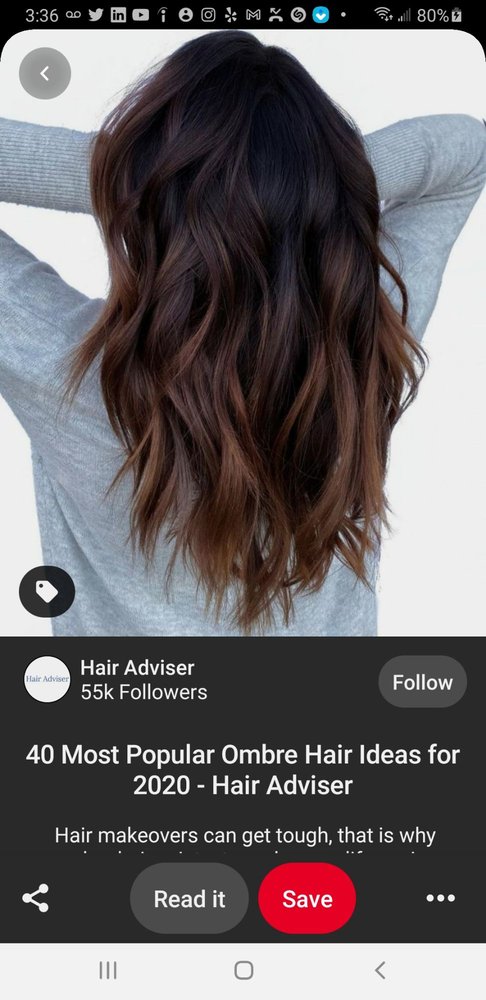486x1000 pixels.
Task: Open the ombre hair pin image
Action: [243, 333]
